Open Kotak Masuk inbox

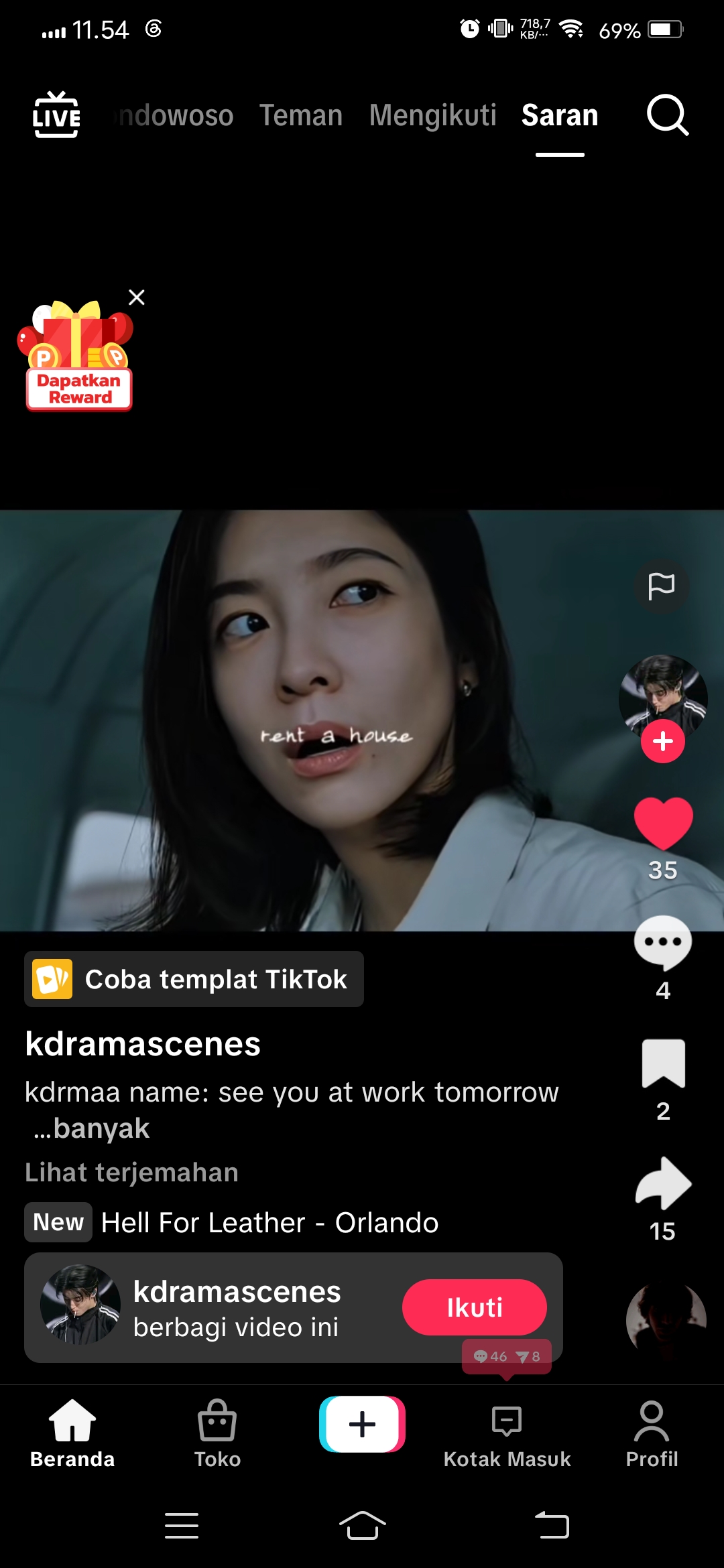point(507,1434)
